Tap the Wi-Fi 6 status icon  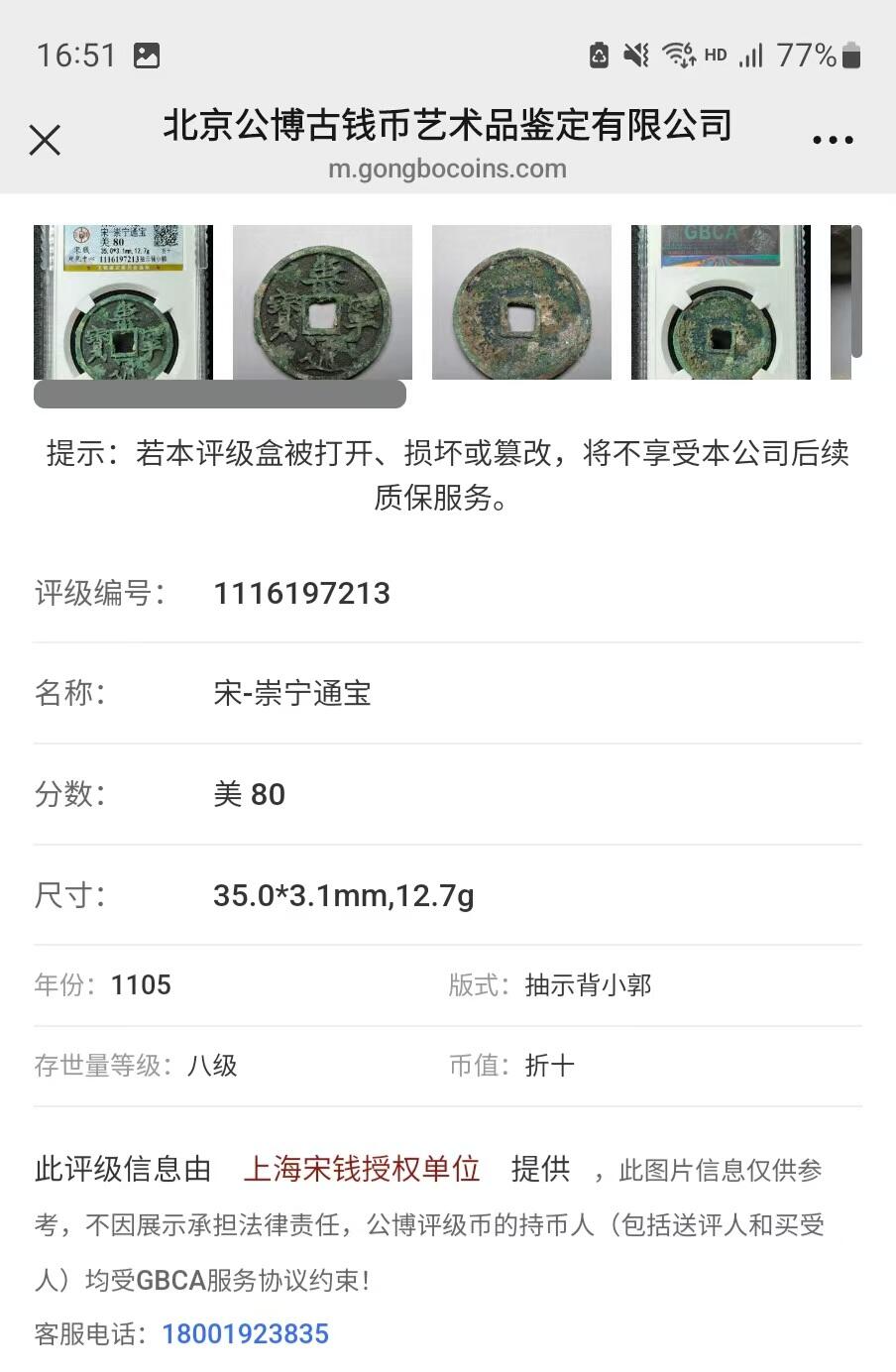click(x=680, y=57)
